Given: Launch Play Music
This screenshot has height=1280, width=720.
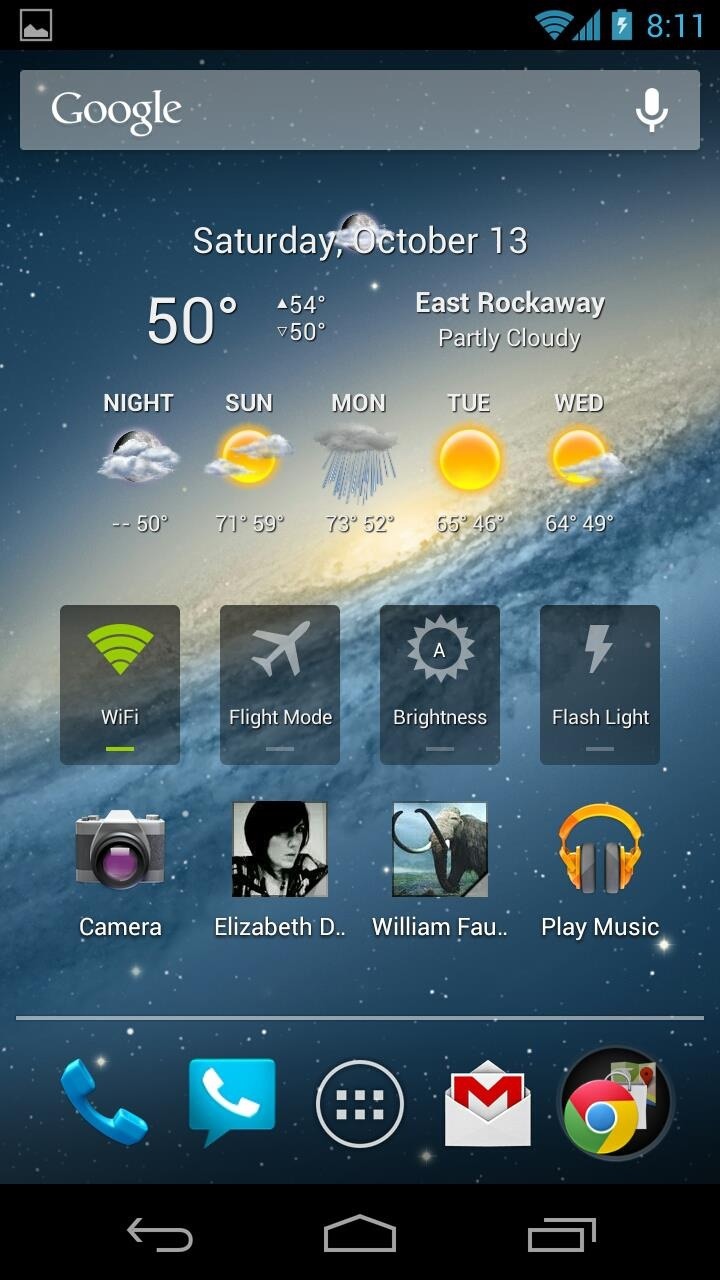Looking at the screenshot, I should pyautogui.click(x=600, y=850).
